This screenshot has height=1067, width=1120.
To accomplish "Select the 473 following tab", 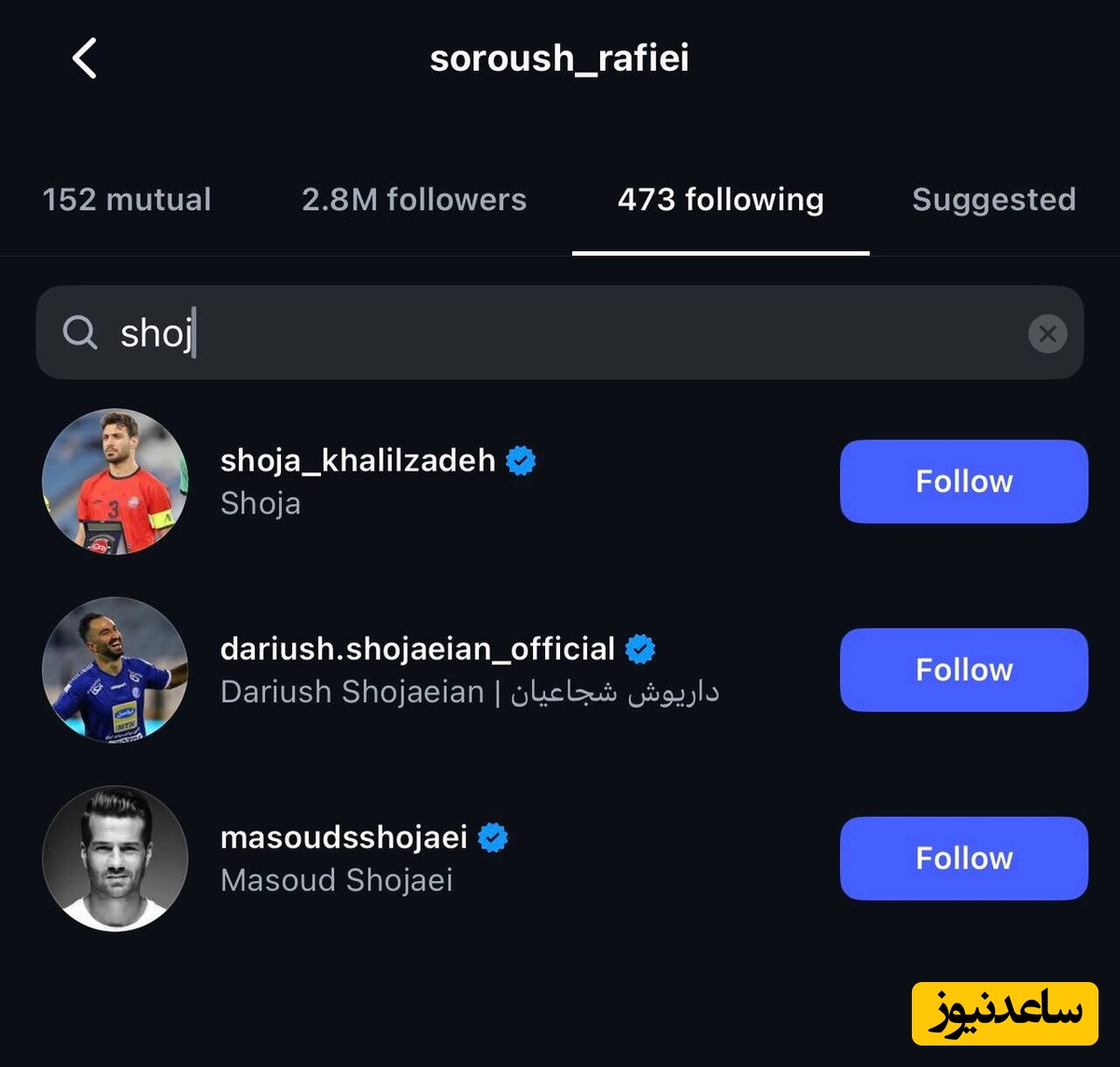I will [x=721, y=200].
